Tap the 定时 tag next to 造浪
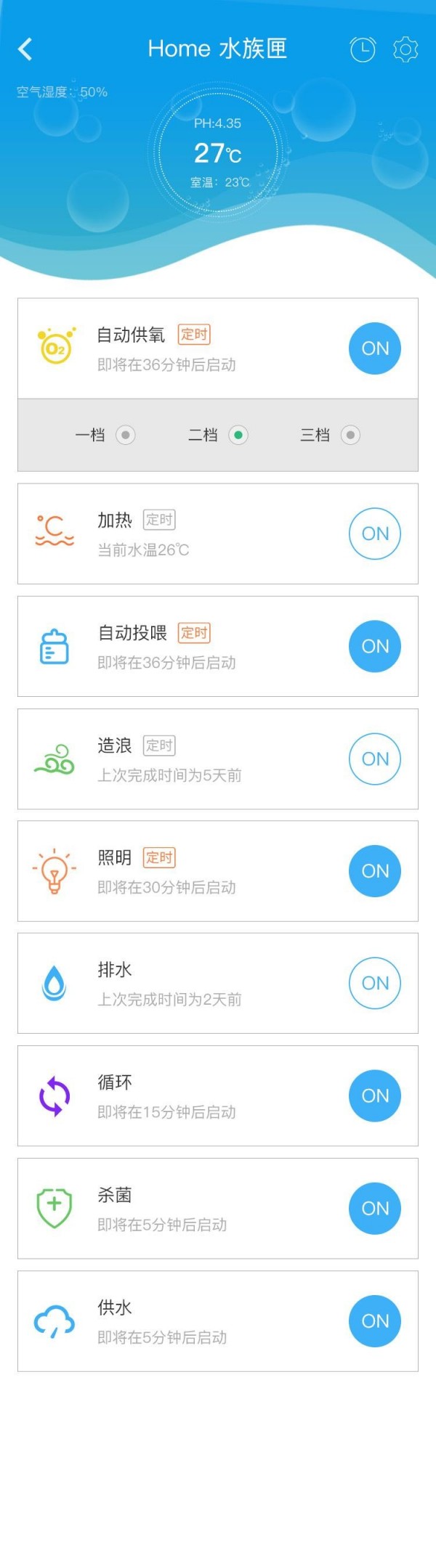436x1568 pixels. (159, 745)
